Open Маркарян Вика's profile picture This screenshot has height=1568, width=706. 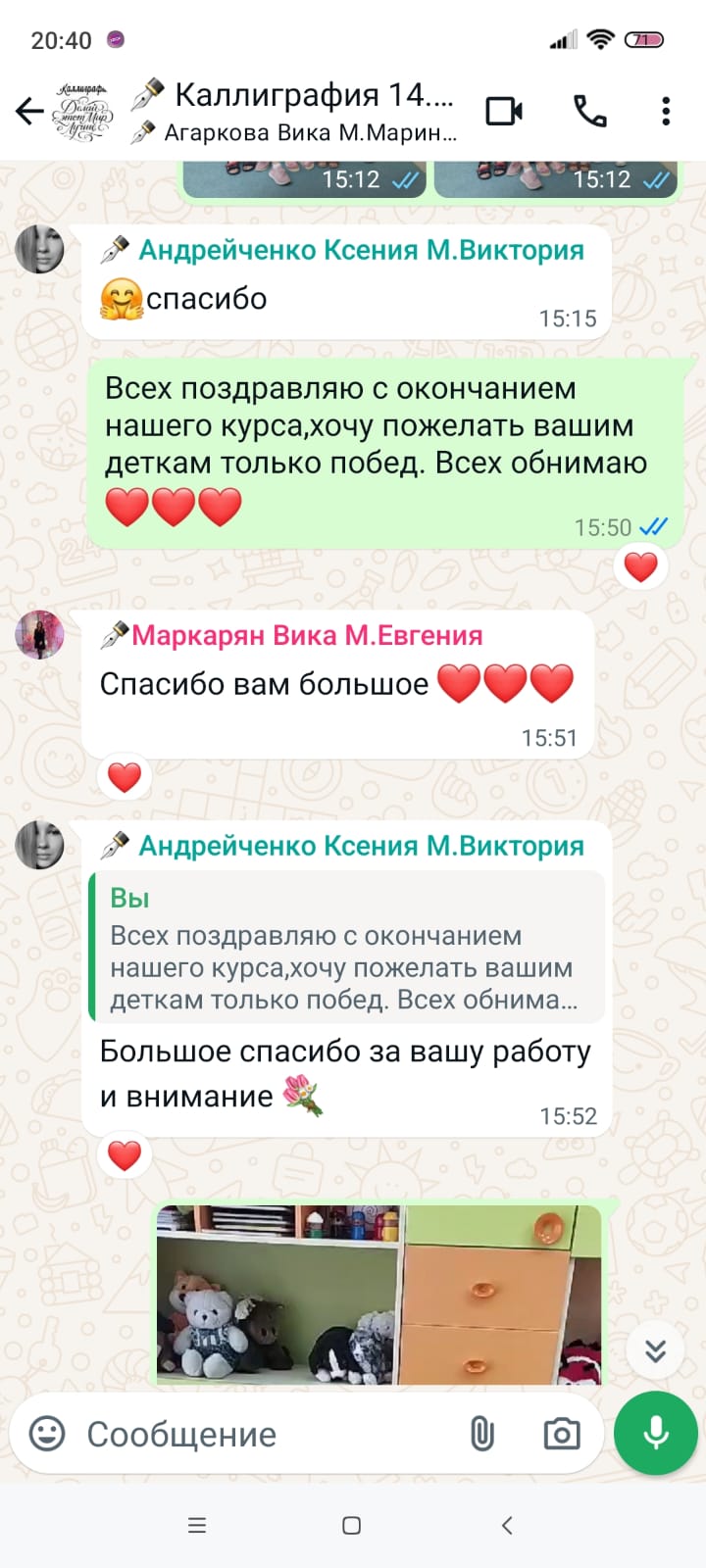pyautogui.click(x=39, y=634)
